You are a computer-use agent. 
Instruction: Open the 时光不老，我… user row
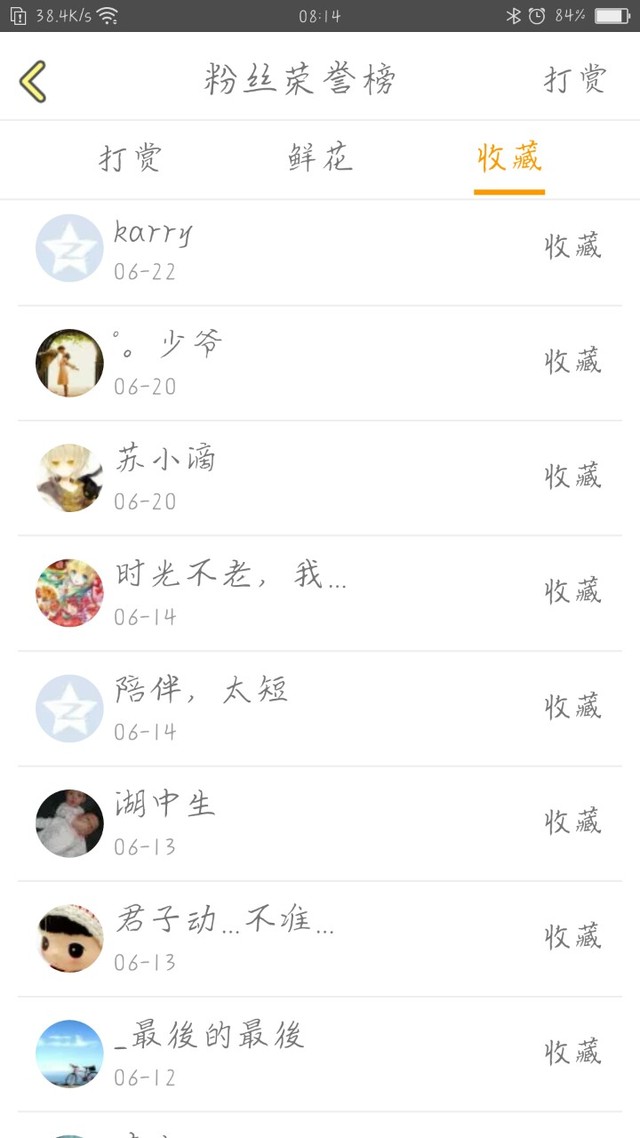click(320, 593)
